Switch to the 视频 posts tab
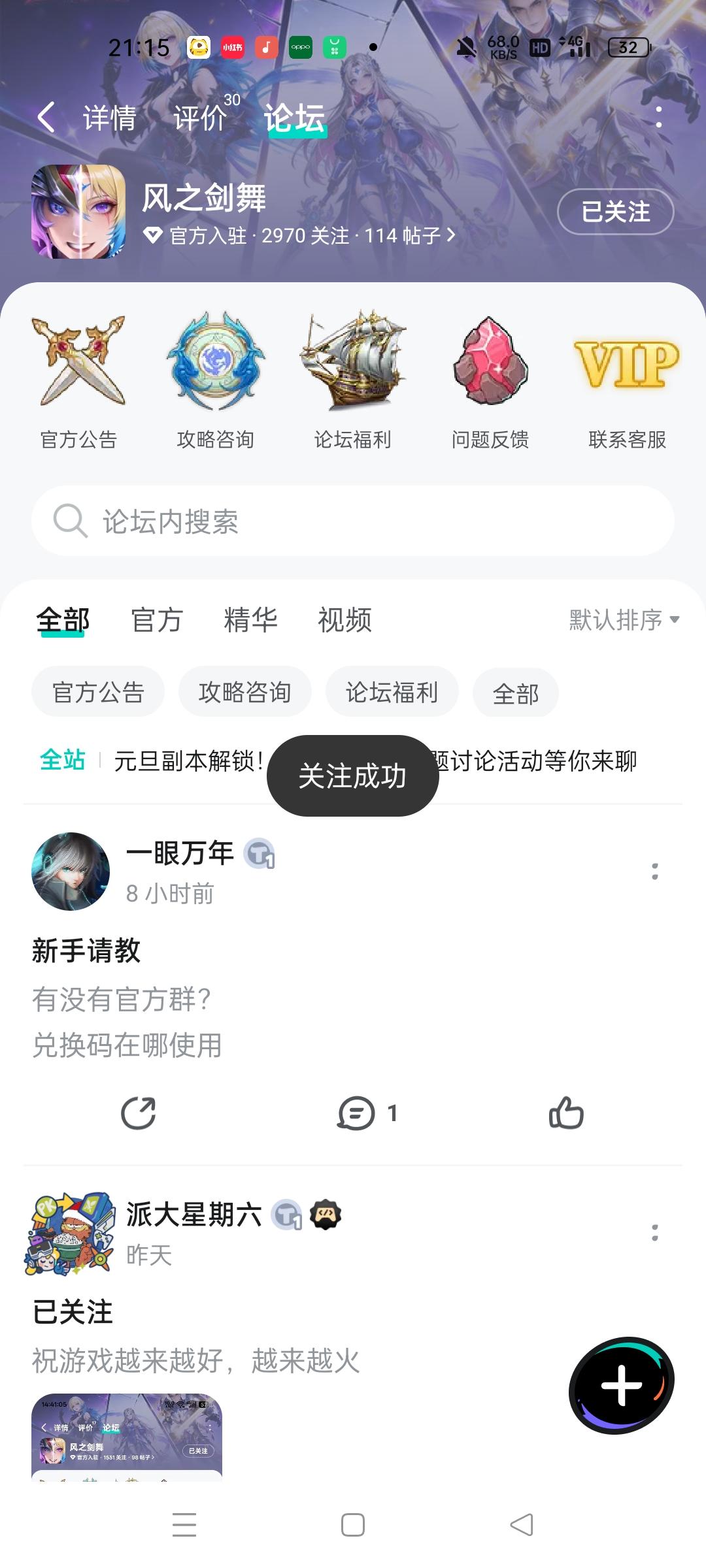706x1568 pixels. pyautogui.click(x=345, y=620)
